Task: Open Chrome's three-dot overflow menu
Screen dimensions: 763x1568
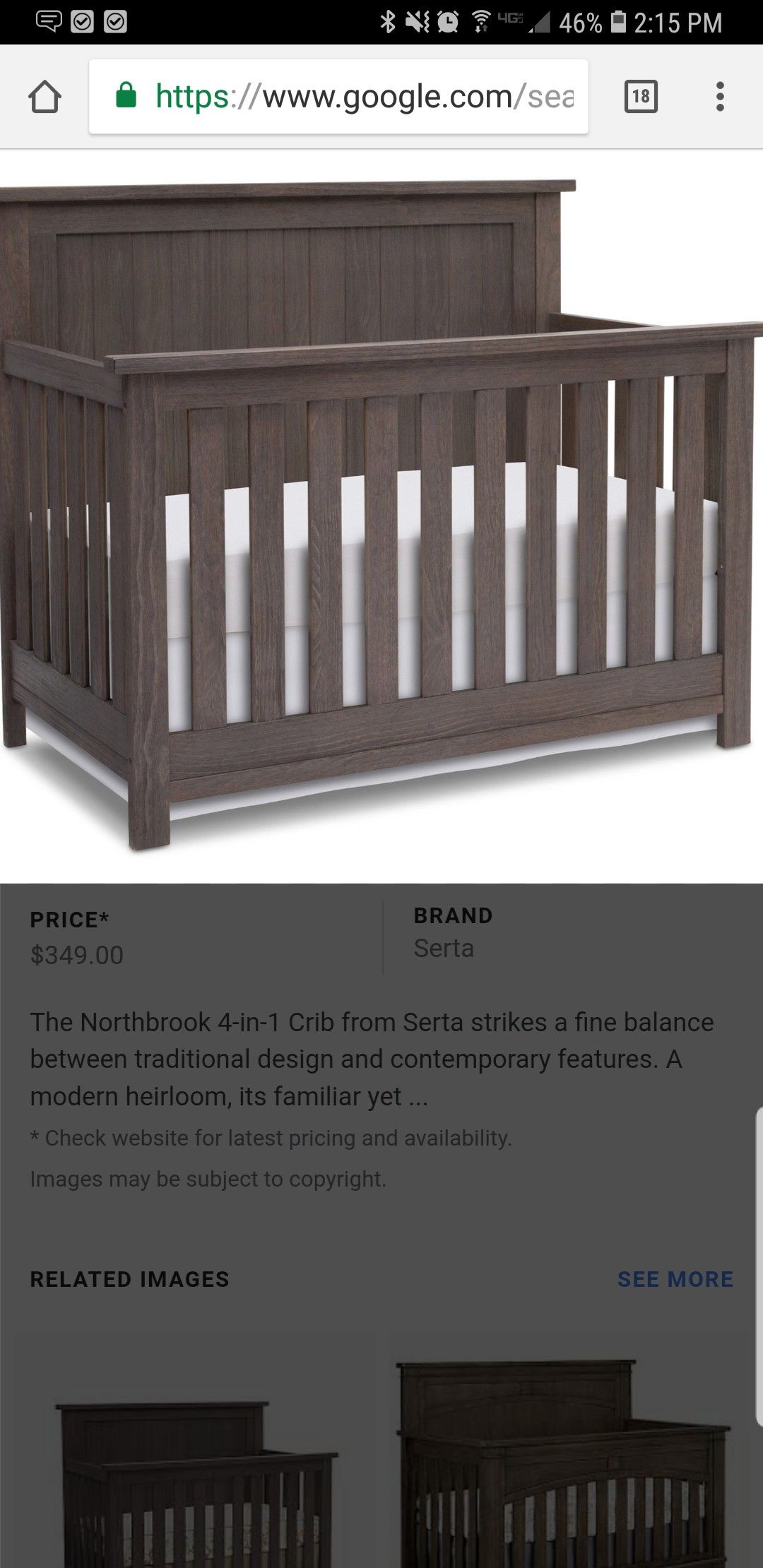Action: (x=720, y=97)
